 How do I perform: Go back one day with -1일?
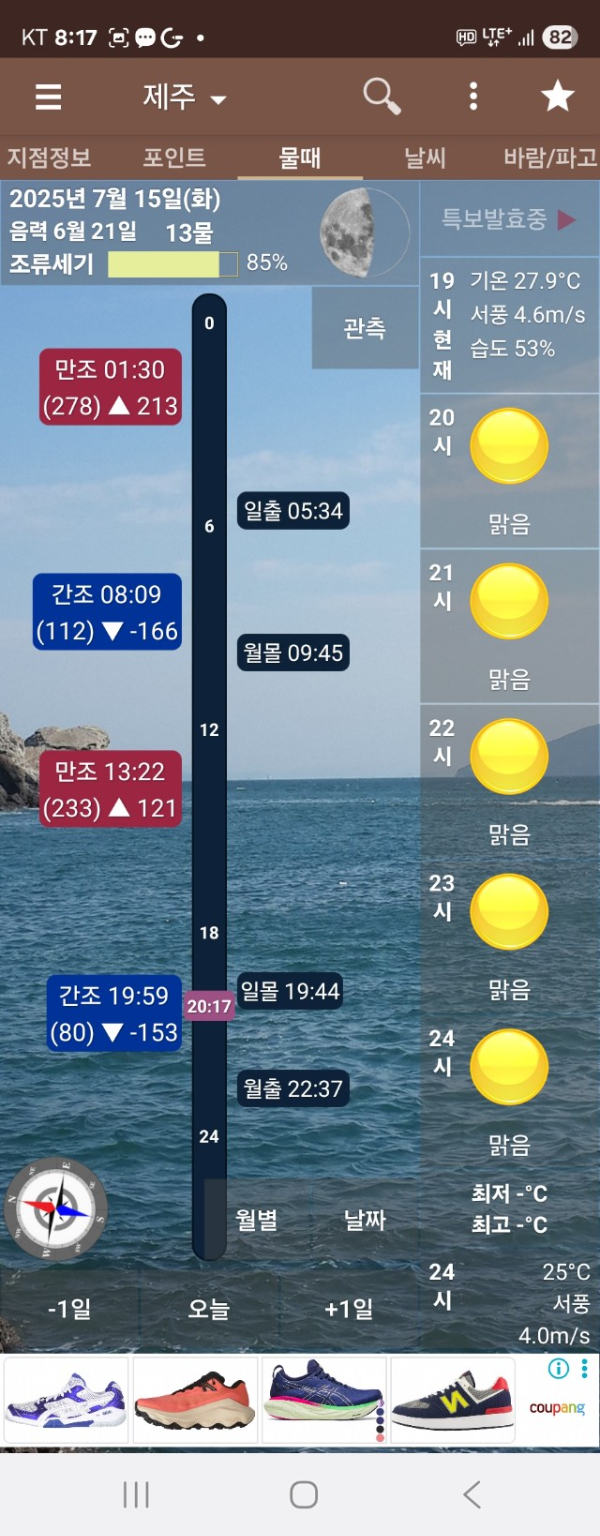point(70,1309)
